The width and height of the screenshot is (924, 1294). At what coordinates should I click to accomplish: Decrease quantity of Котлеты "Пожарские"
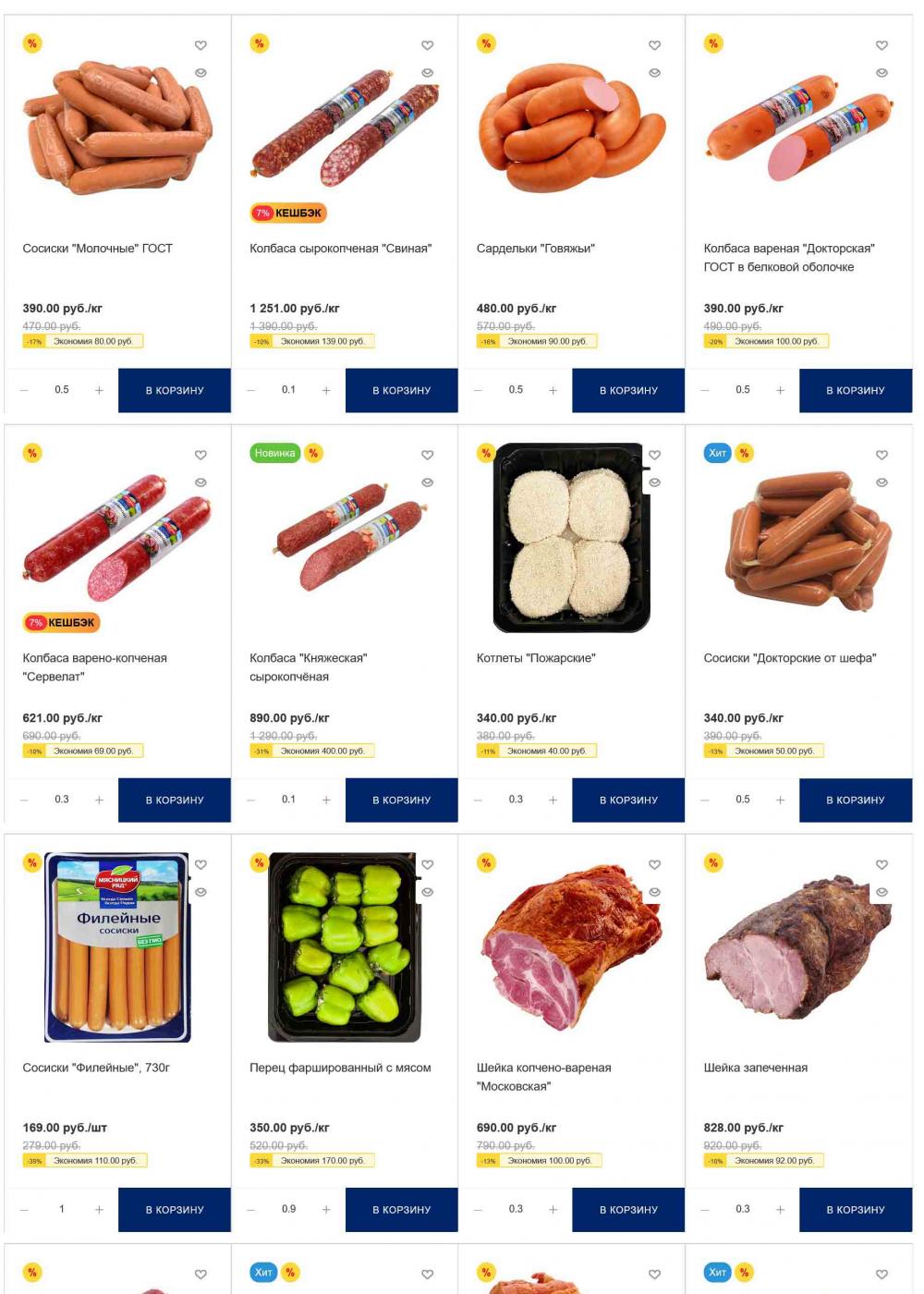[x=478, y=800]
